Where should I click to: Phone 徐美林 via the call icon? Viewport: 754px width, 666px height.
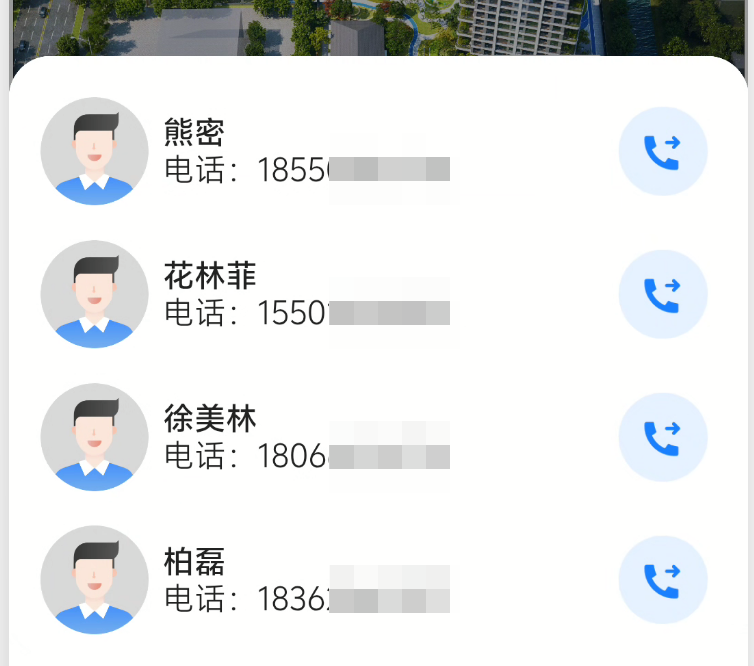(x=662, y=438)
